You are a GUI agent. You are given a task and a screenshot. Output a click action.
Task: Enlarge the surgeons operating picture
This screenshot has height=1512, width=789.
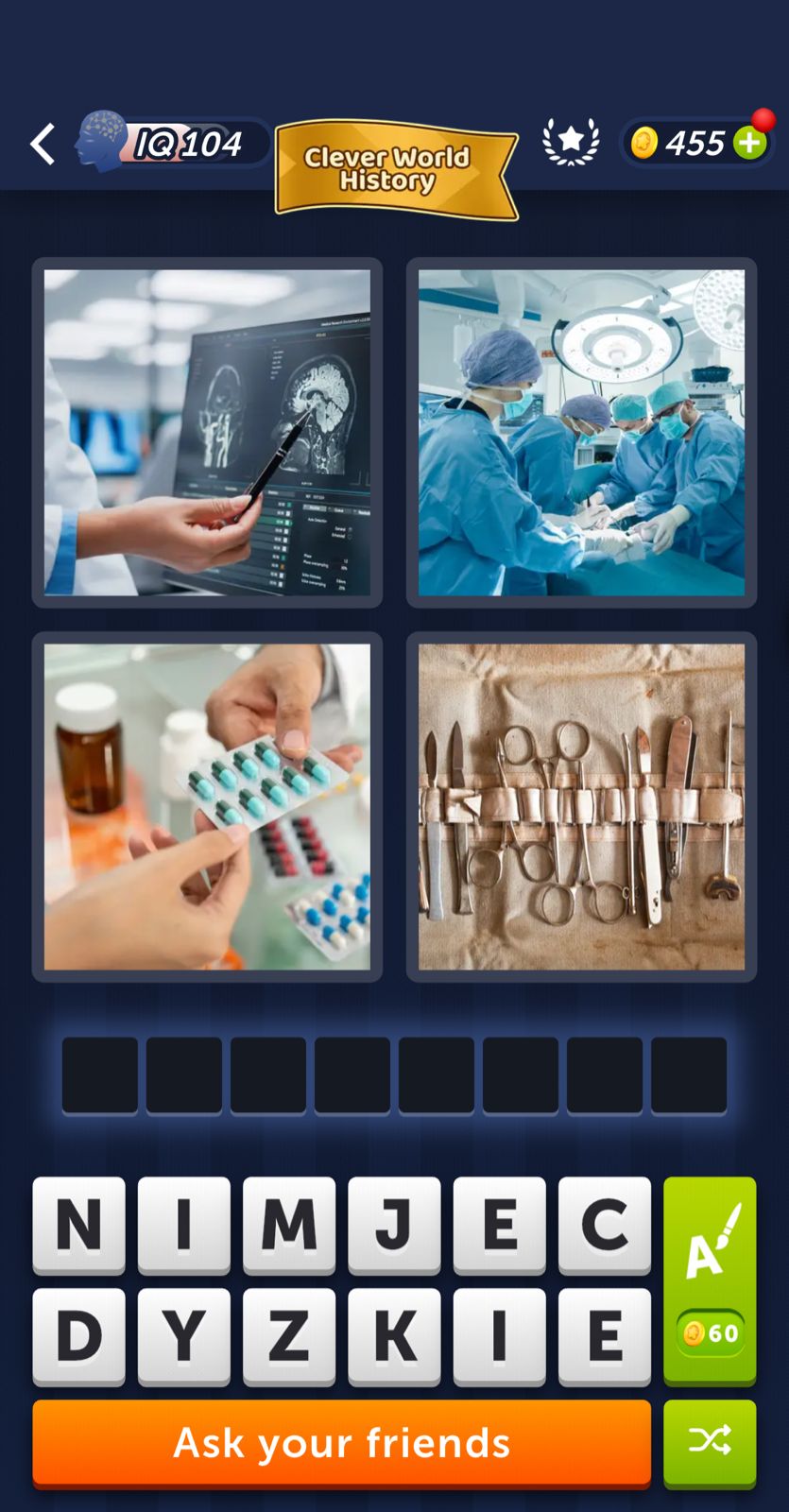click(581, 433)
